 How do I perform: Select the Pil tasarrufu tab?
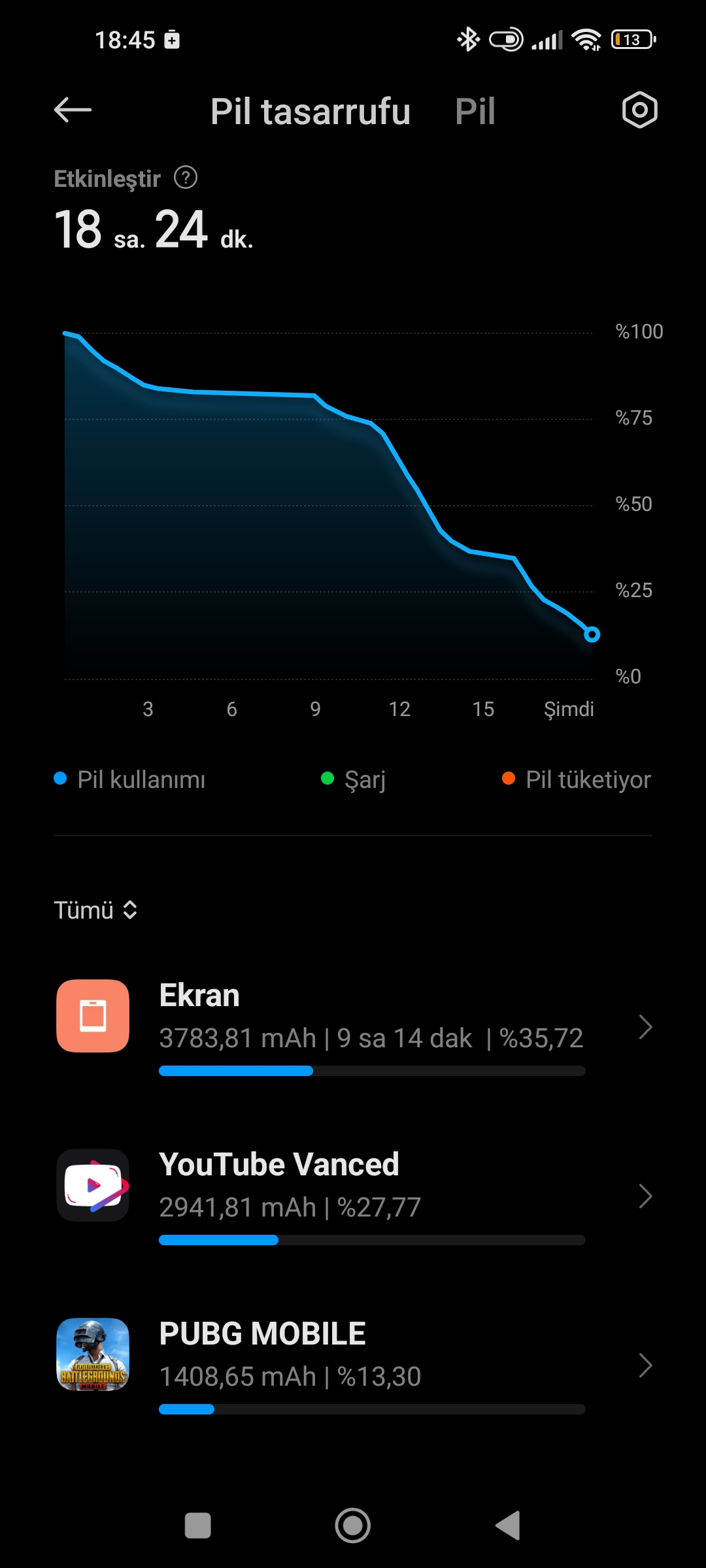pyautogui.click(x=311, y=112)
